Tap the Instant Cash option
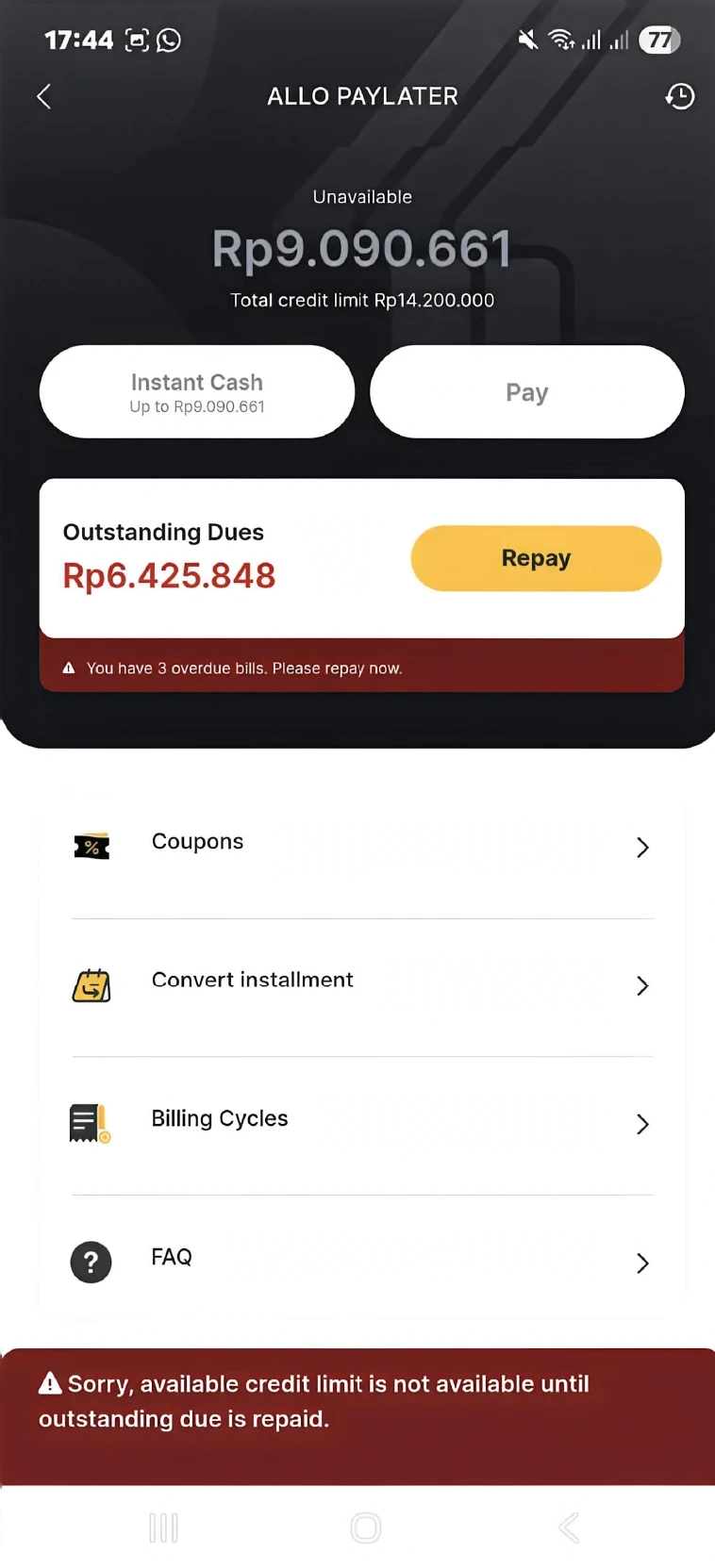This screenshot has height=1568, width=715. (196, 391)
